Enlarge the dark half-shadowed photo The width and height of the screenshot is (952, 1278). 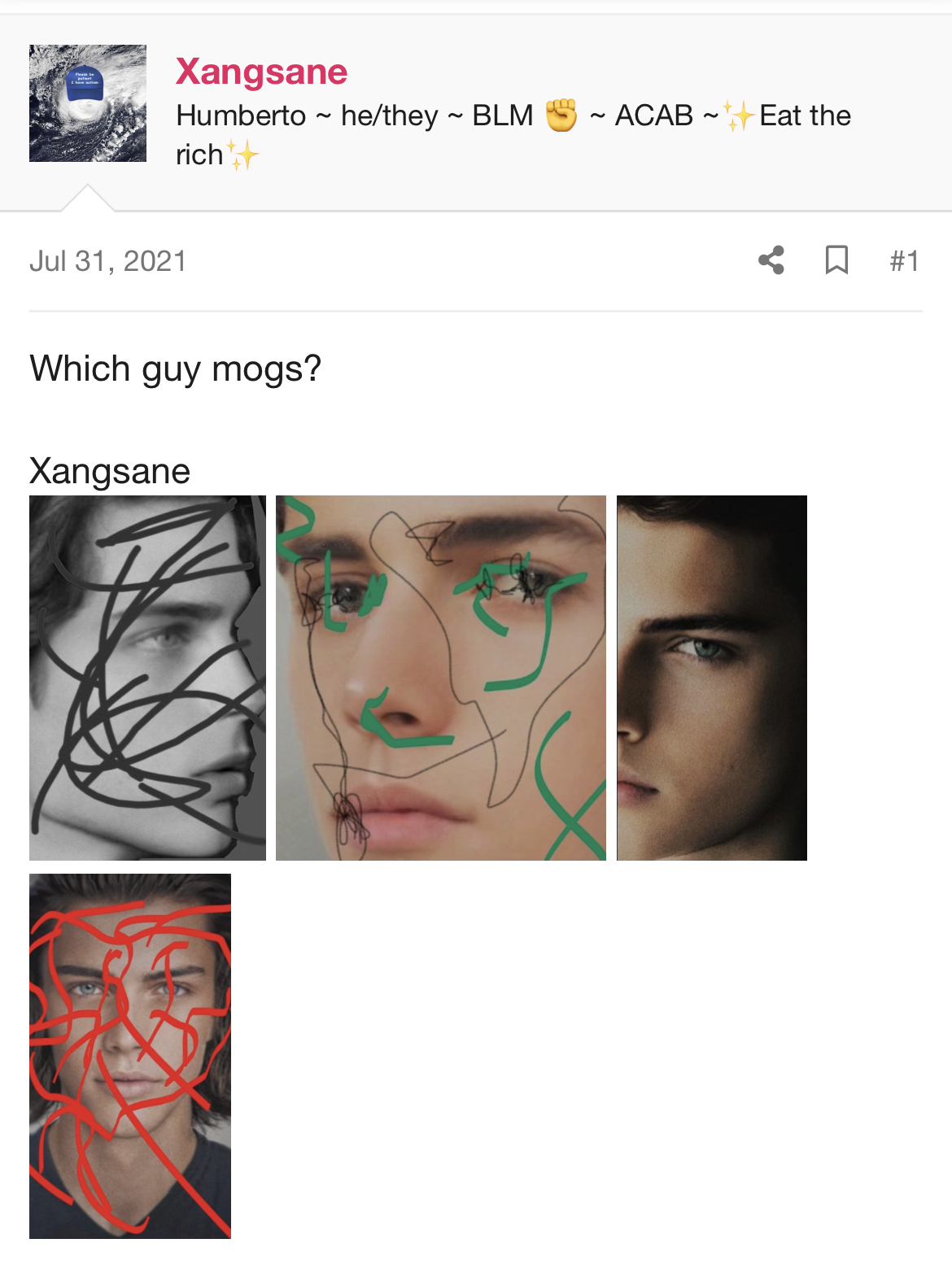tap(712, 678)
